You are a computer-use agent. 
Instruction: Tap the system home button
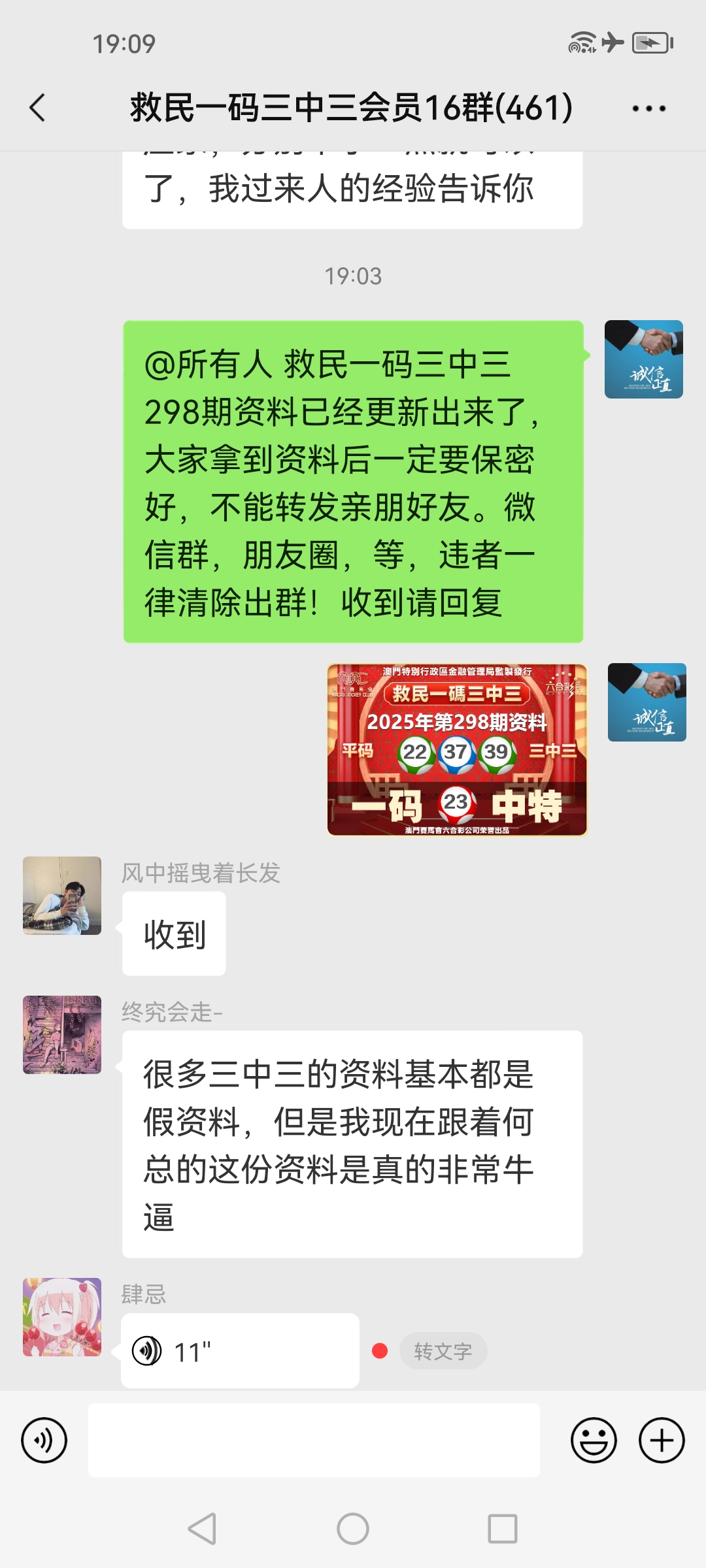(353, 1529)
